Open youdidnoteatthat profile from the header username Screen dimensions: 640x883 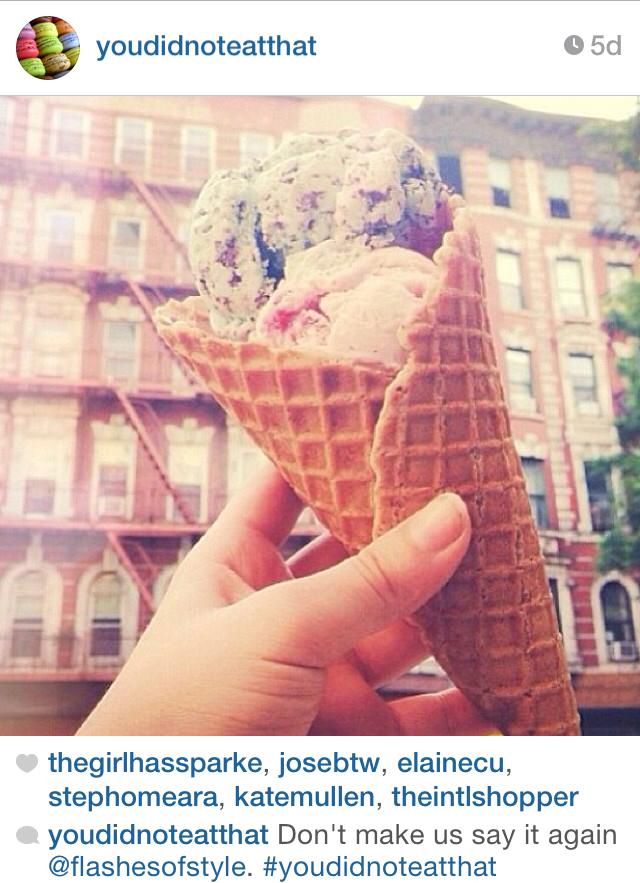point(206,47)
